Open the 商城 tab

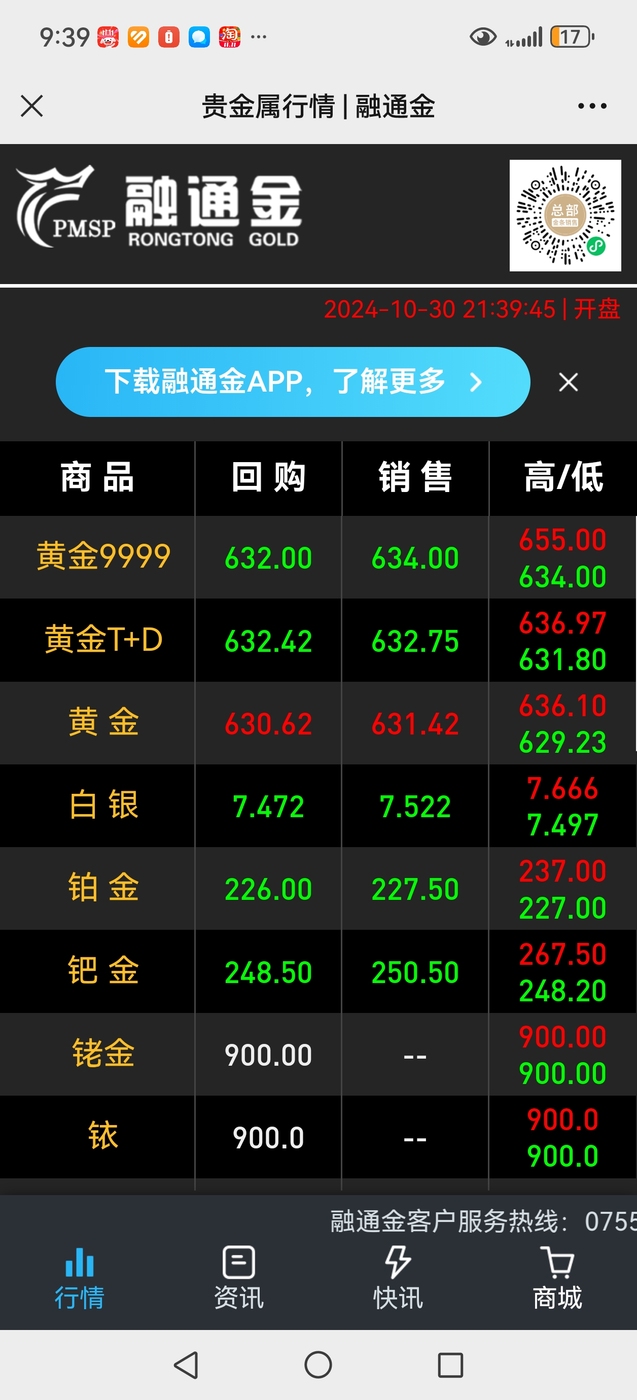point(557,1279)
